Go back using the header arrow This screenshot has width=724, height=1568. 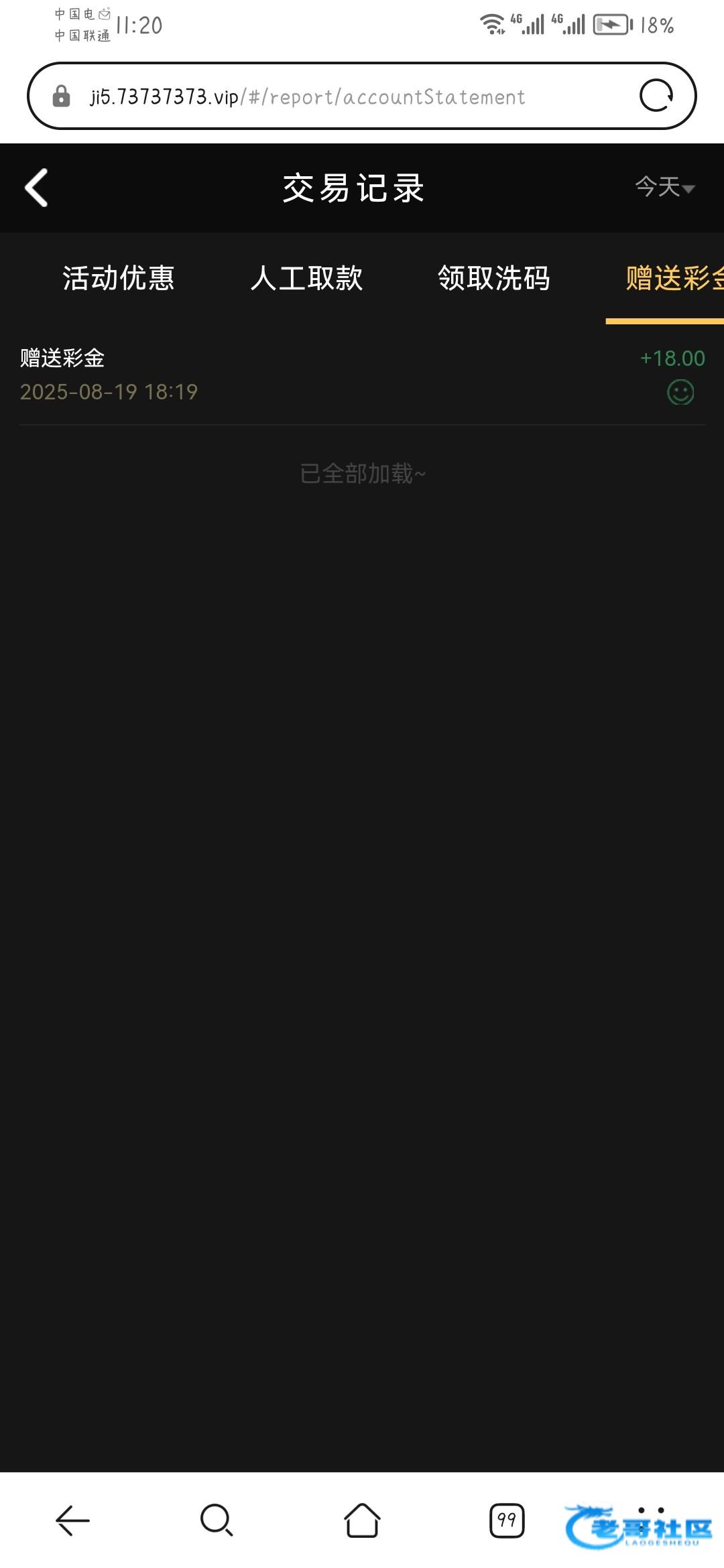click(x=37, y=188)
